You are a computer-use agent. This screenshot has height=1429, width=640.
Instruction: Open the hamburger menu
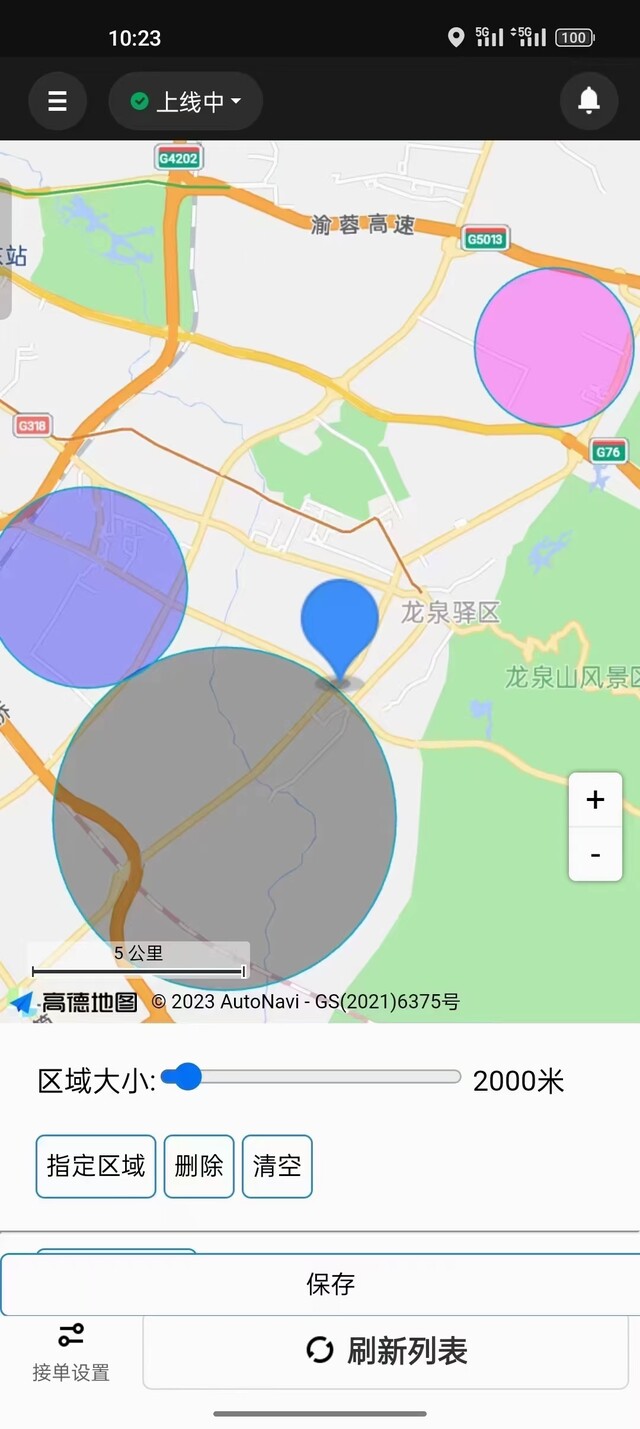coord(57,101)
